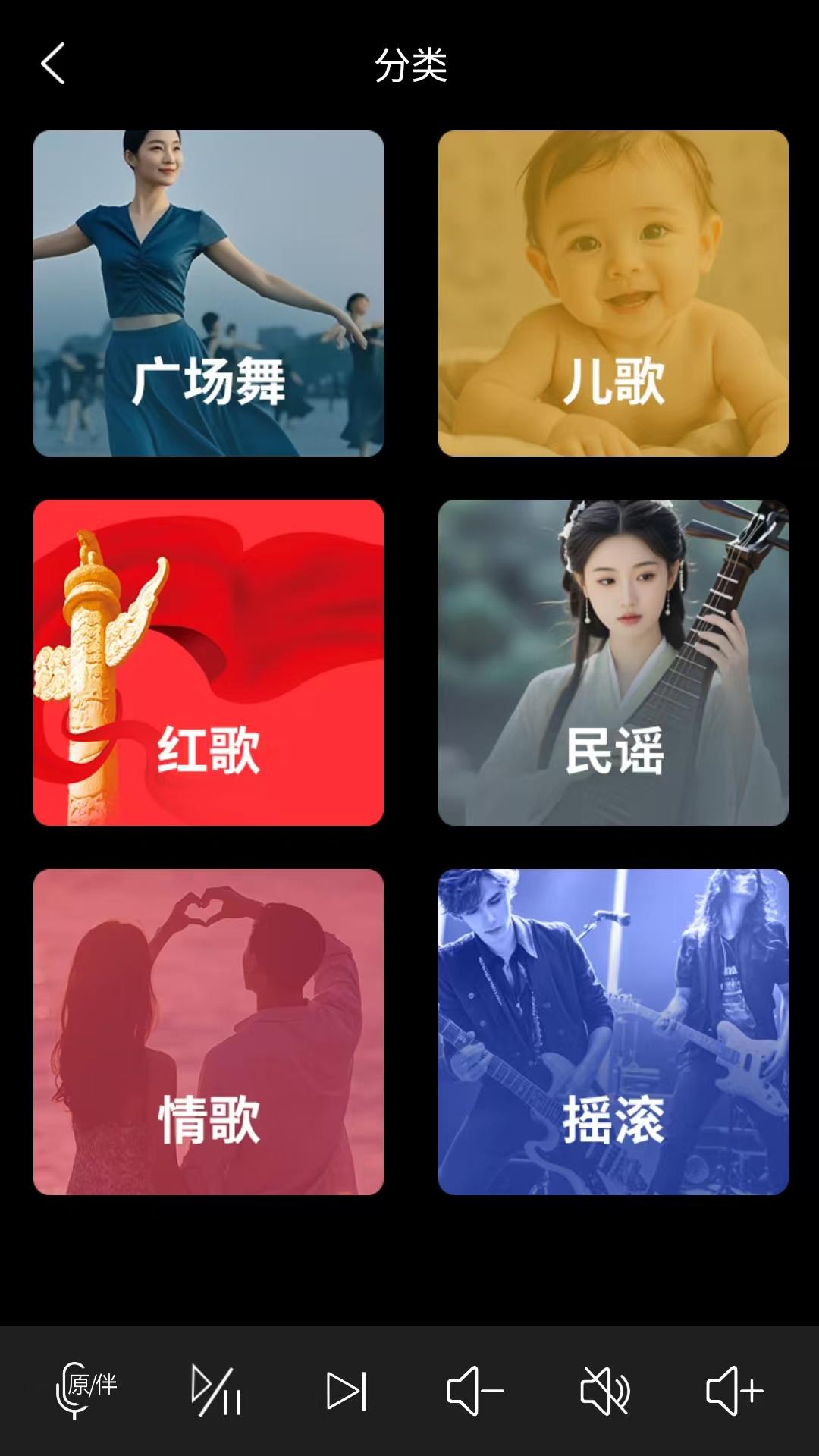
Task: Go back from the 分类 page
Action: coord(53,64)
